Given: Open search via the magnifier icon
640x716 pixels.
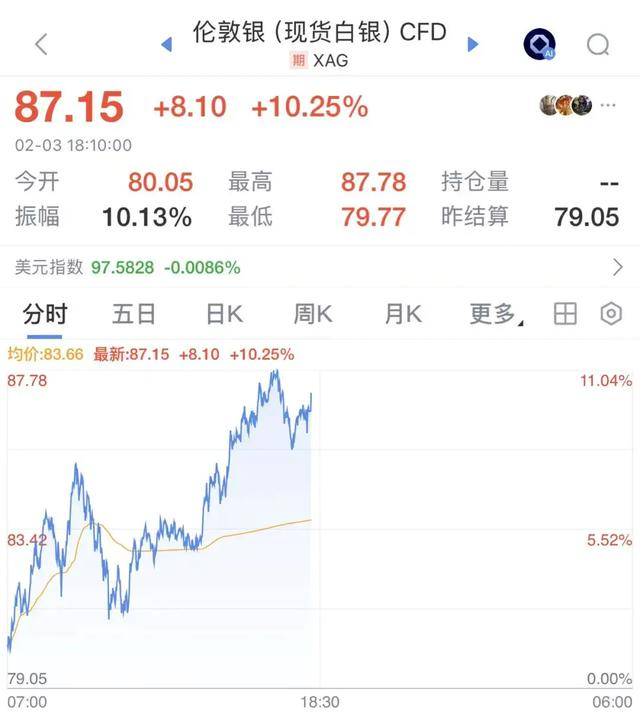Looking at the screenshot, I should [598, 44].
